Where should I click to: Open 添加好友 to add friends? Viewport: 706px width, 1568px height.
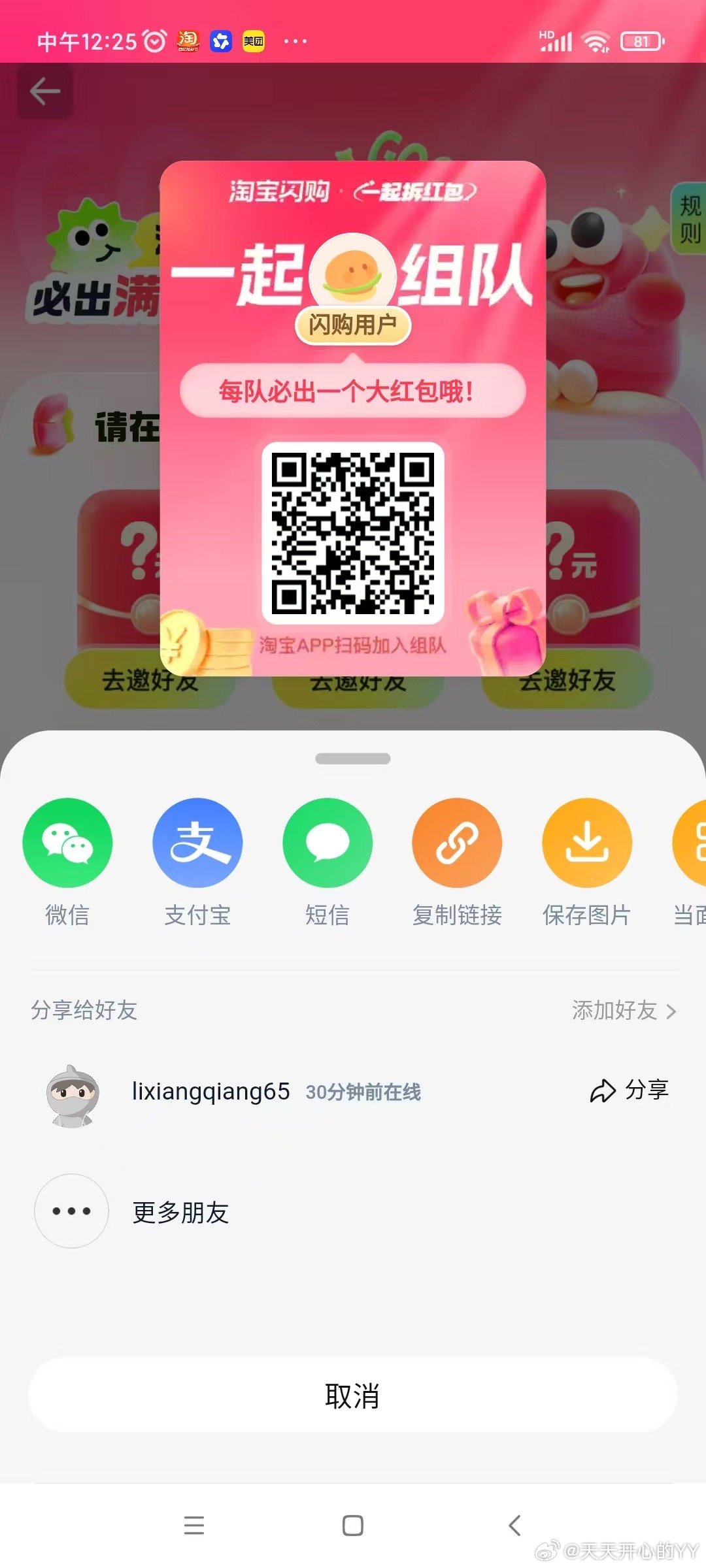pyautogui.click(x=623, y=1011)
